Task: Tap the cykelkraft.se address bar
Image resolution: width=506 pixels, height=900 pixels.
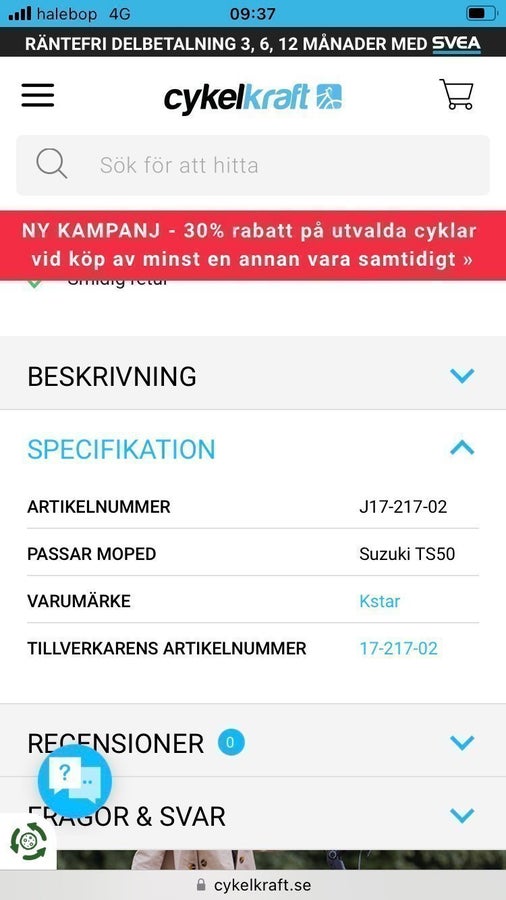Action: pos(253,885)
